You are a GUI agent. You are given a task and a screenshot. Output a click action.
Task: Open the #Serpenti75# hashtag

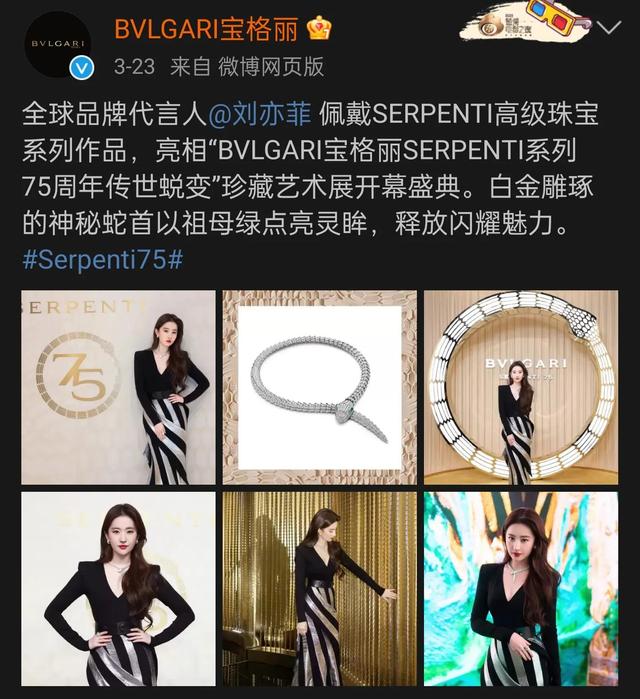pos(102,257)
